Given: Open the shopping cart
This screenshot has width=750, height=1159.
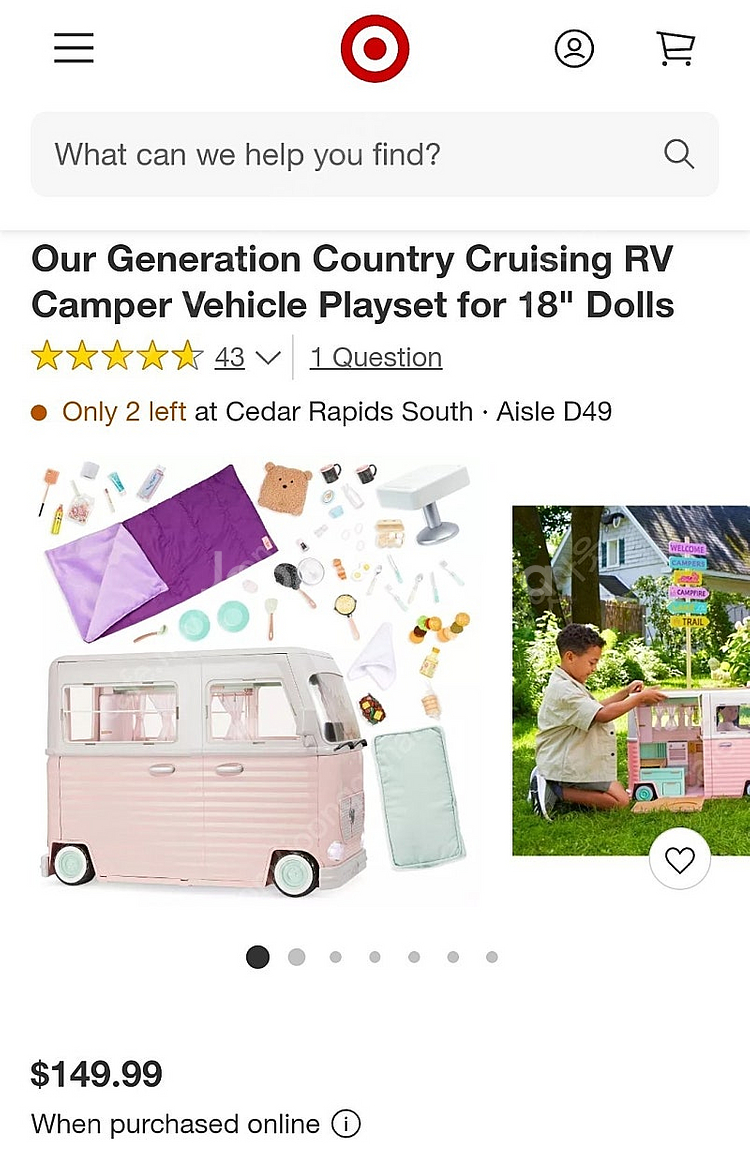Looking at the screenshot, I should [676, 48].
